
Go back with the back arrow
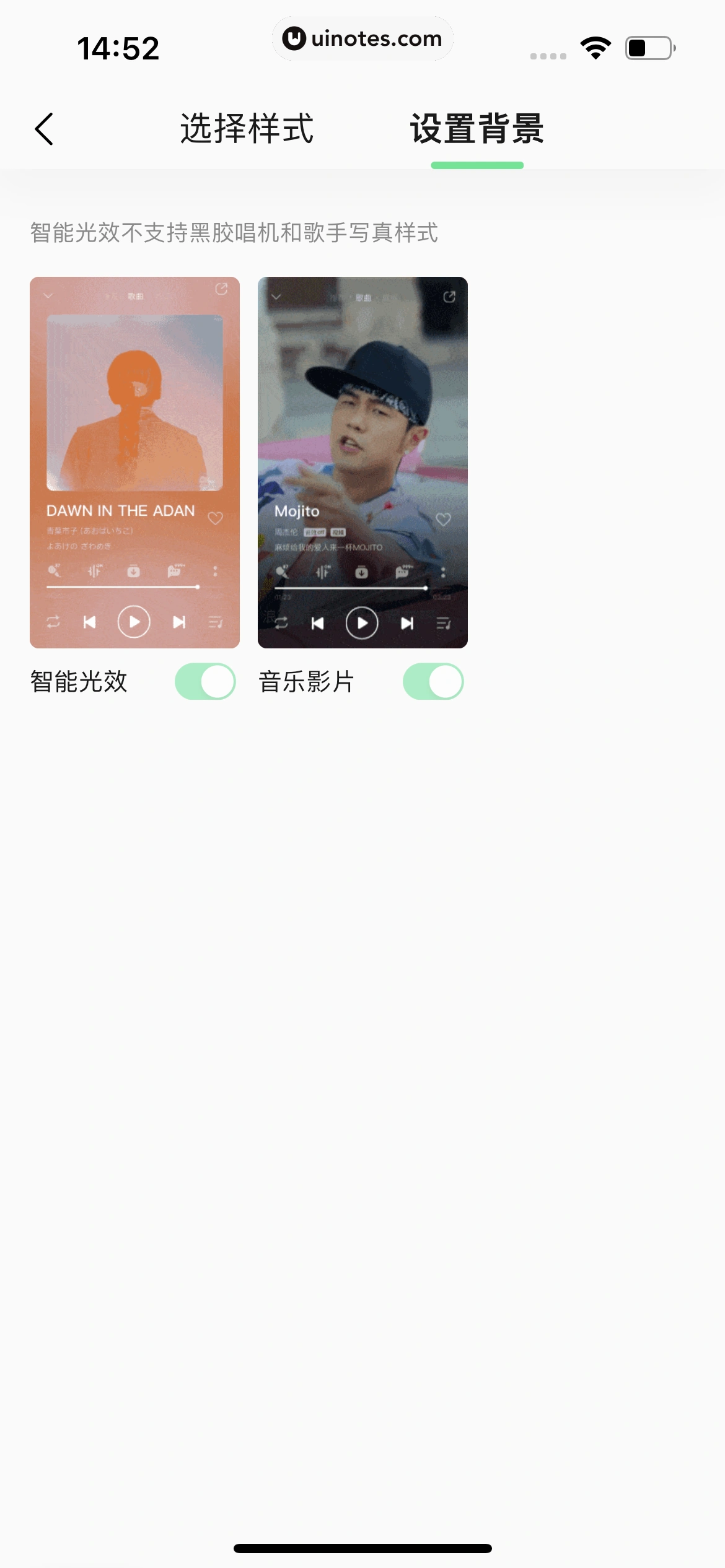coord(43,128)
